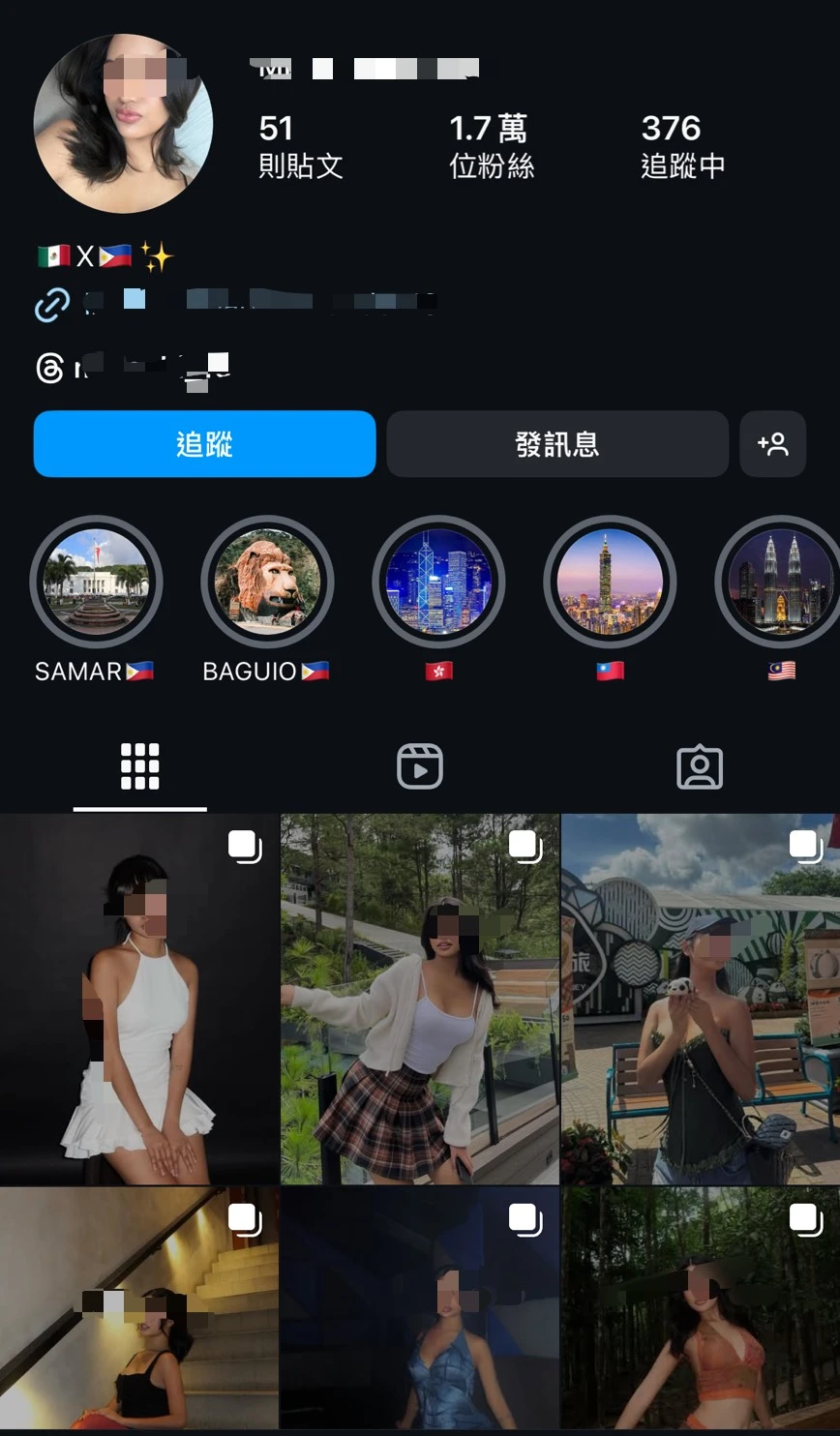
Task: Open the Hong Kong flag highlight
Action: coord(438,582)
